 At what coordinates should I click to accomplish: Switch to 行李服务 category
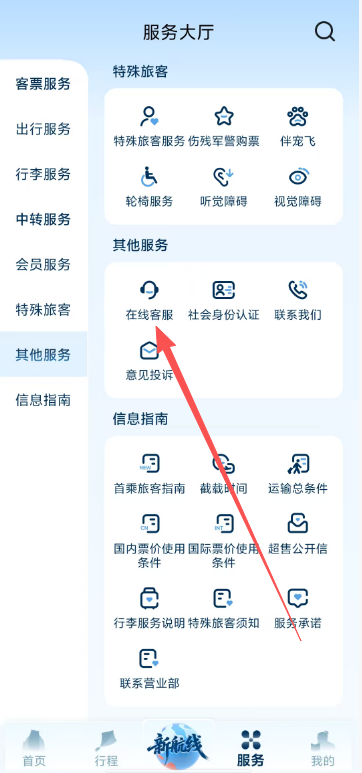point(43,175)
